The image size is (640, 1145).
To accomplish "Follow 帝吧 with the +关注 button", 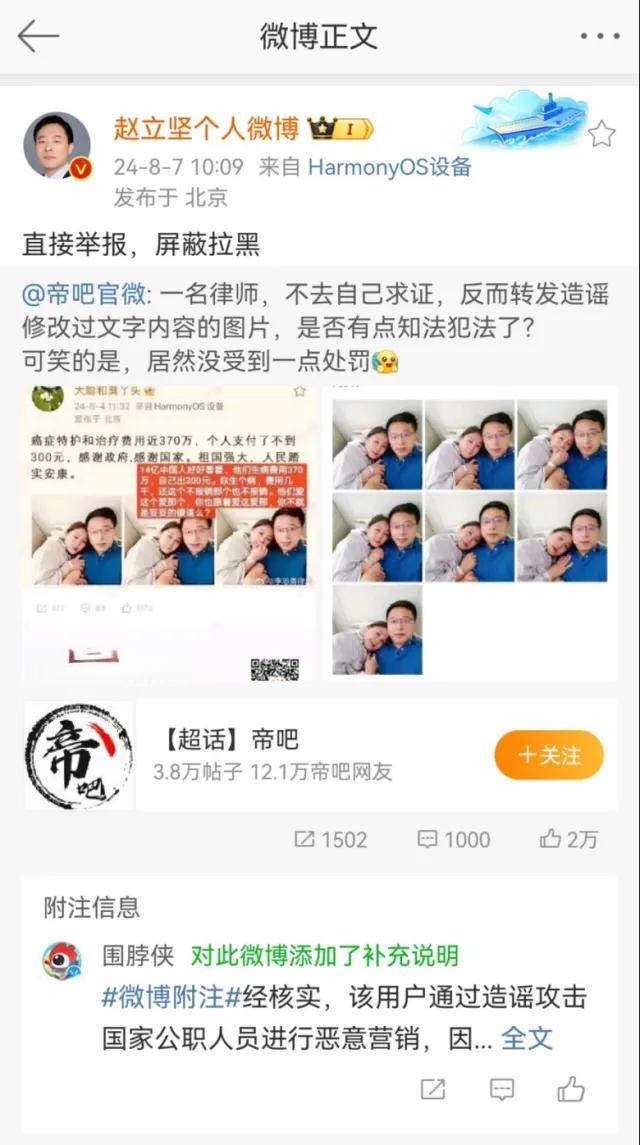I will 549,755.
